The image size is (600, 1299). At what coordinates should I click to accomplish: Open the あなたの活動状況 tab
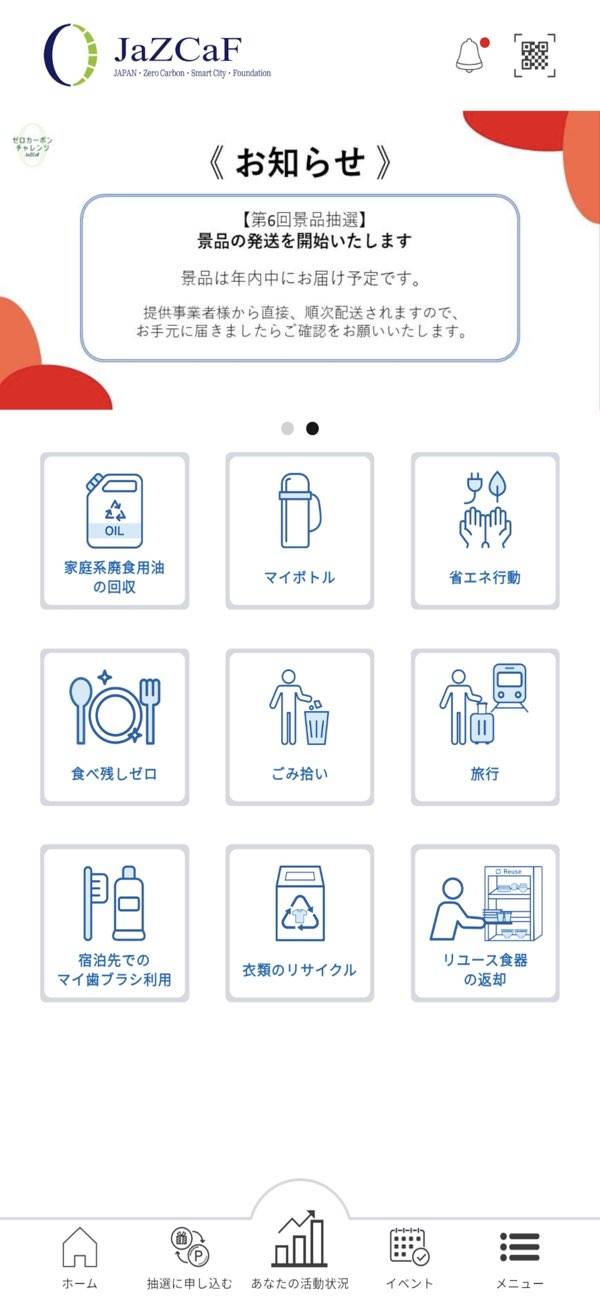click(300, 1250)
